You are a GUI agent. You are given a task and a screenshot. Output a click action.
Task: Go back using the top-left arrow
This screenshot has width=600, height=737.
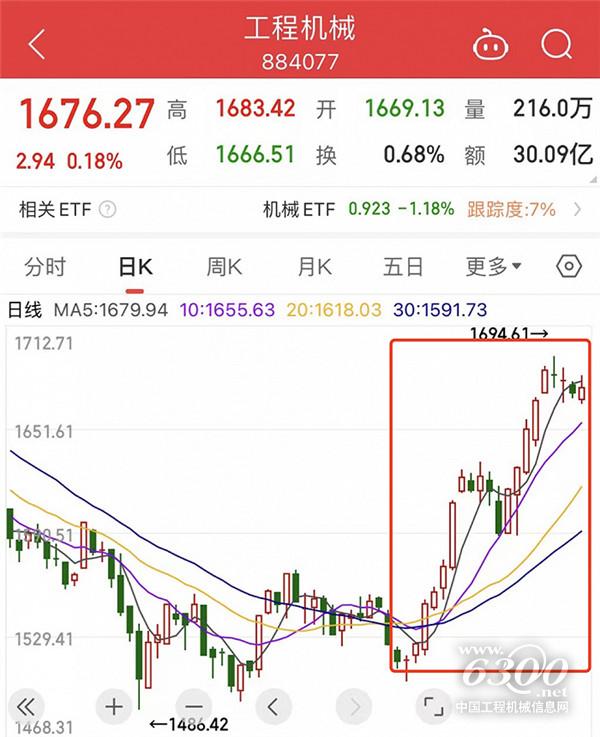37,45
